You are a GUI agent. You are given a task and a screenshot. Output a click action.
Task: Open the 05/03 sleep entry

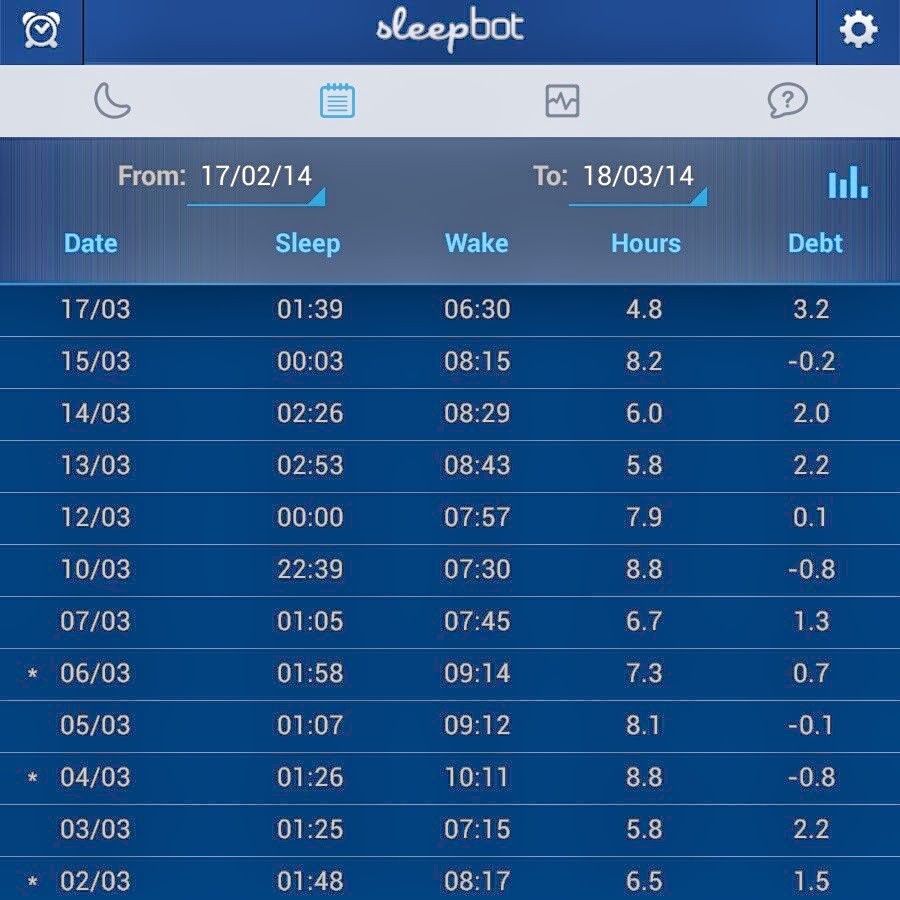tap(450, 725)
